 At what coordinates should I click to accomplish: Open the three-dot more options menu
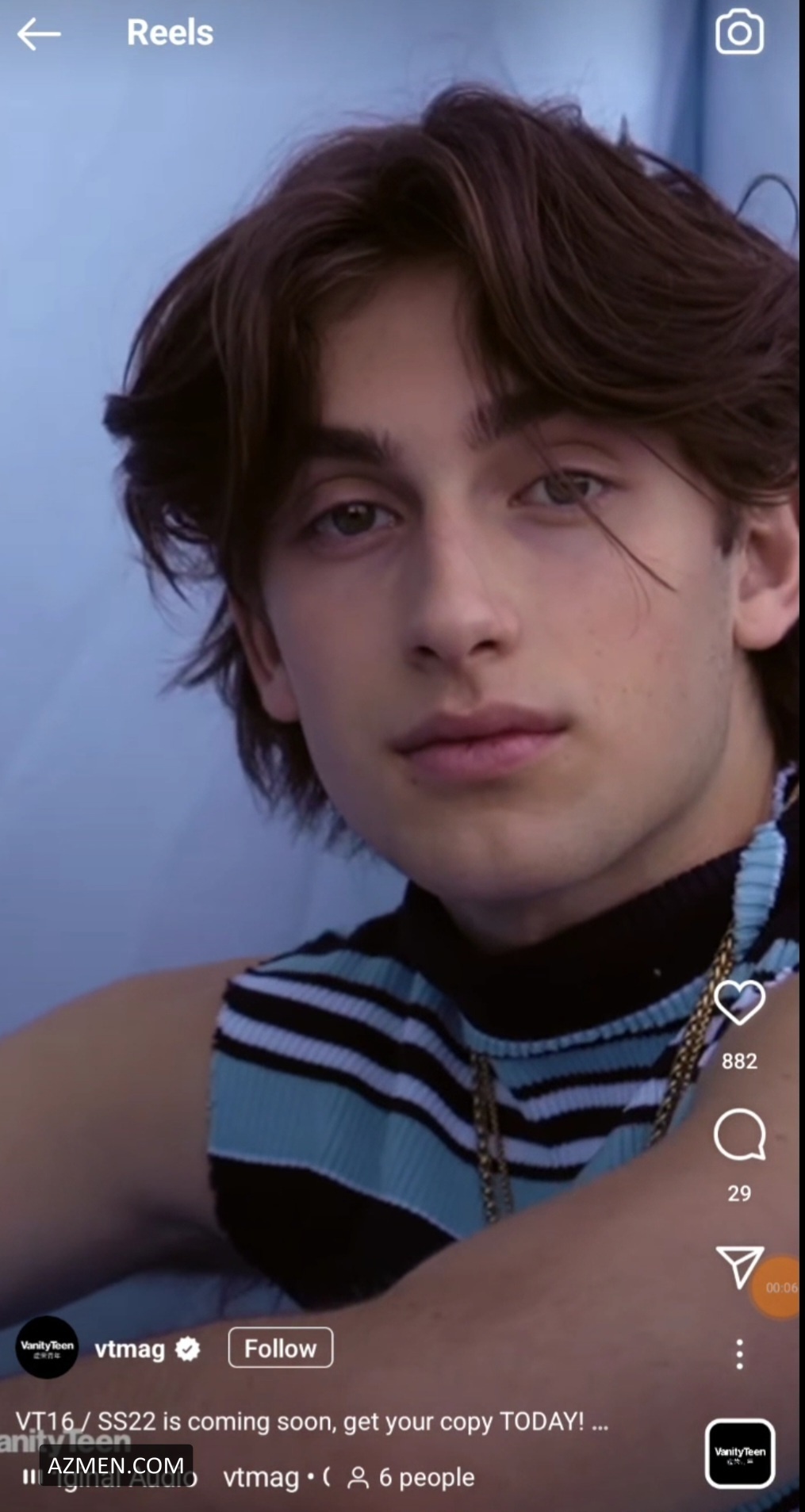739,1354
